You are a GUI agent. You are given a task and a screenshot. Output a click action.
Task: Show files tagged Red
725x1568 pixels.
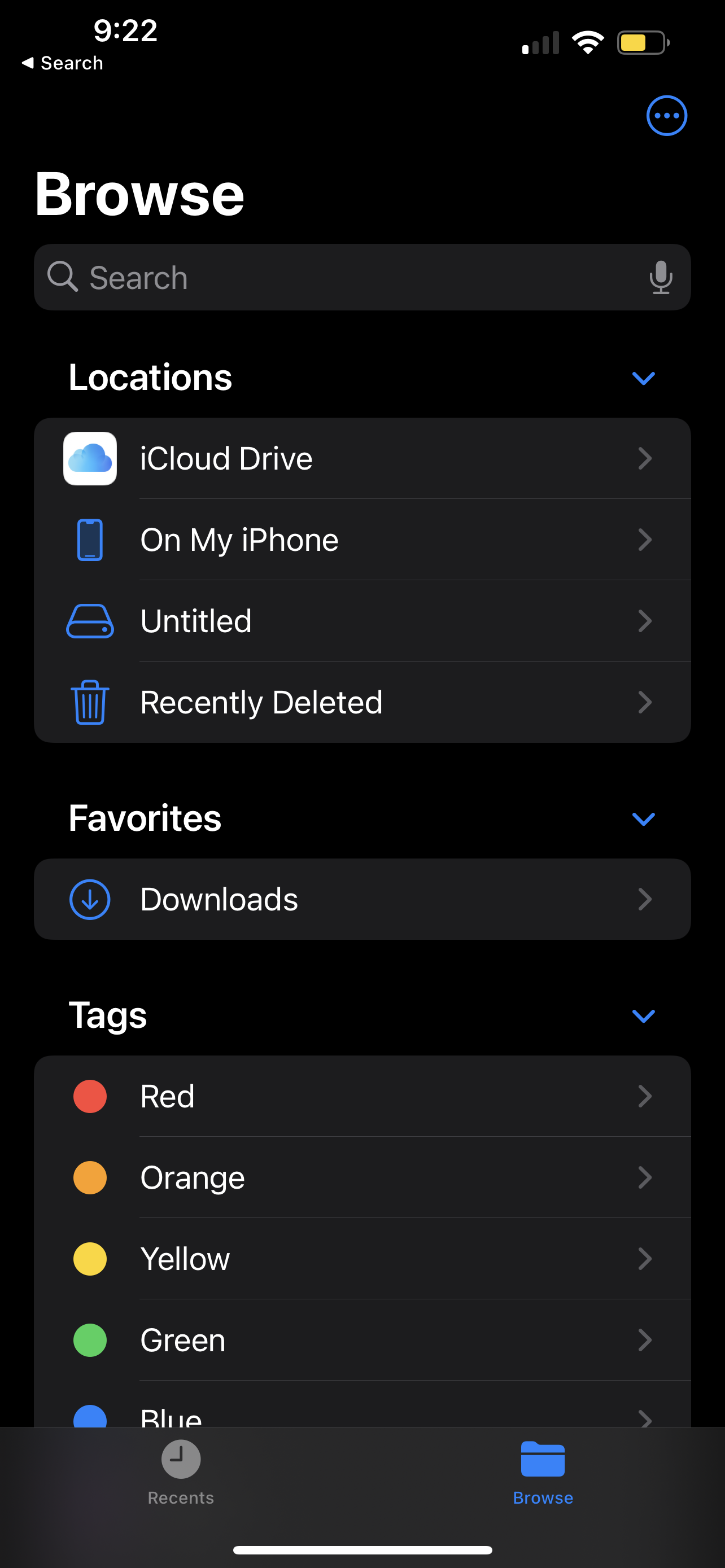pyautogui.click(x=362, y=1096)
